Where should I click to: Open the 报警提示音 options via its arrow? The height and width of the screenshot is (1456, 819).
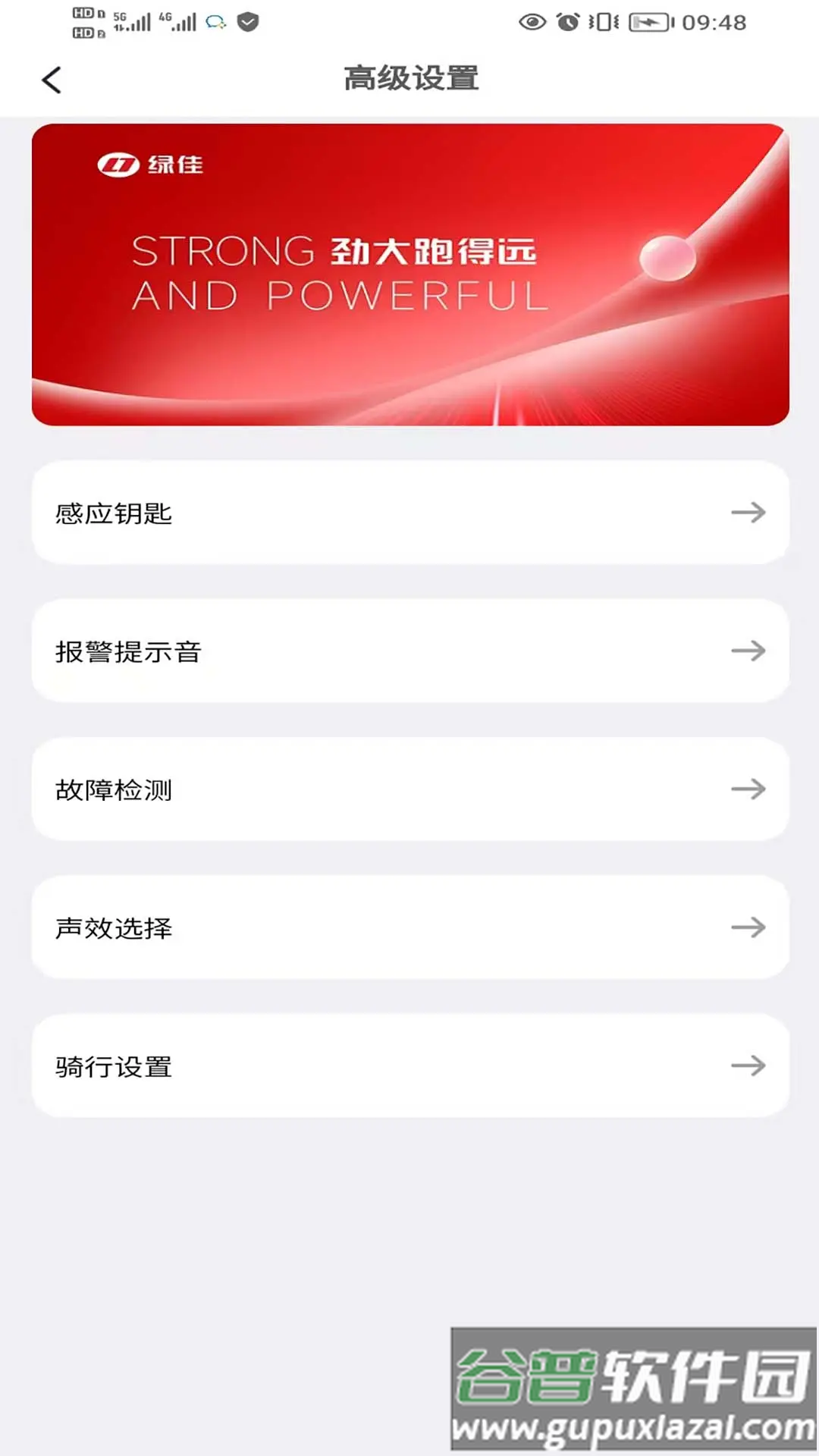pyautogui.click(x=750, y=651)
